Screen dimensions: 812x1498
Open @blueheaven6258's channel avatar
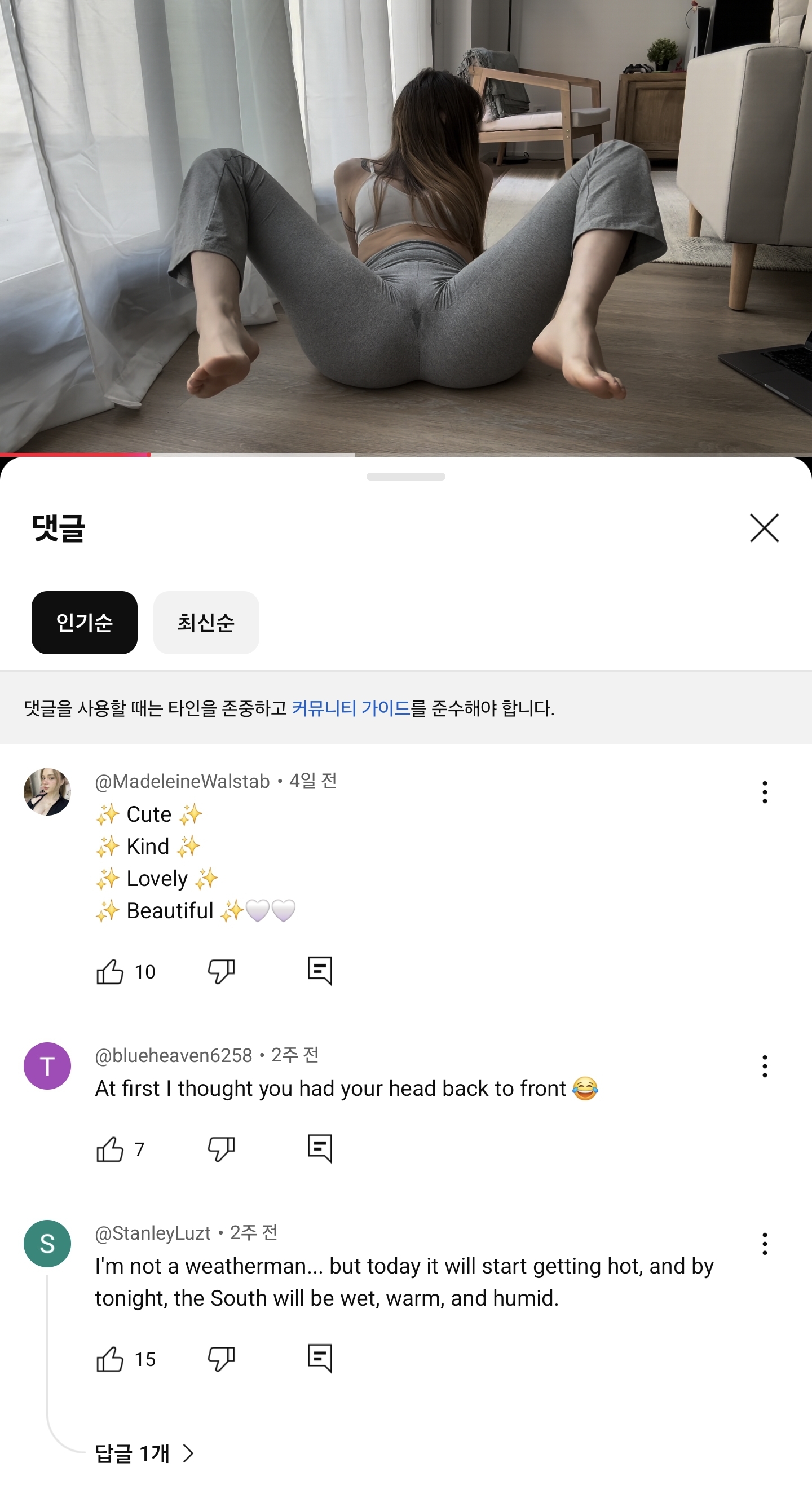click(47, 1066)
